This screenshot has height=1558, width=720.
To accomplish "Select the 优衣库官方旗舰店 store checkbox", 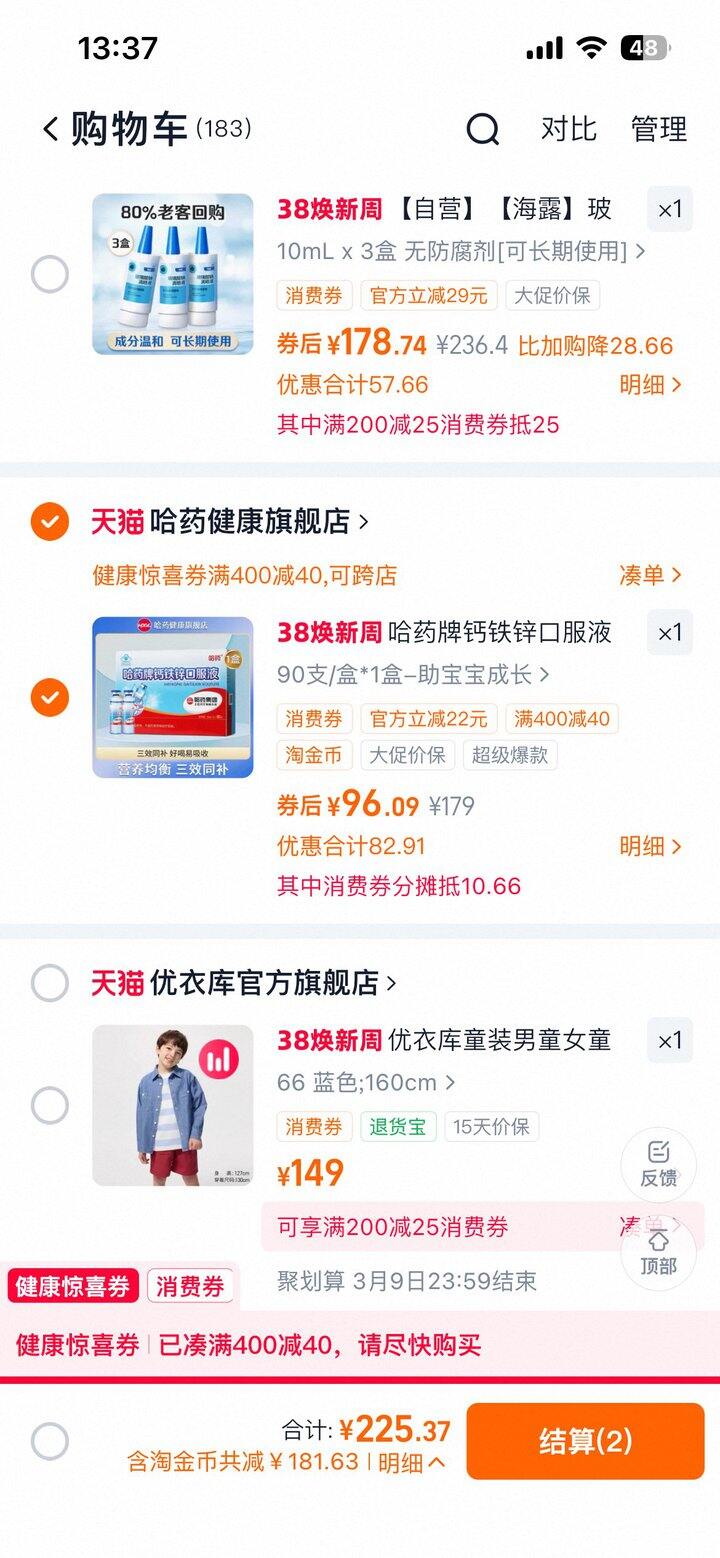I will coord(50,983).
